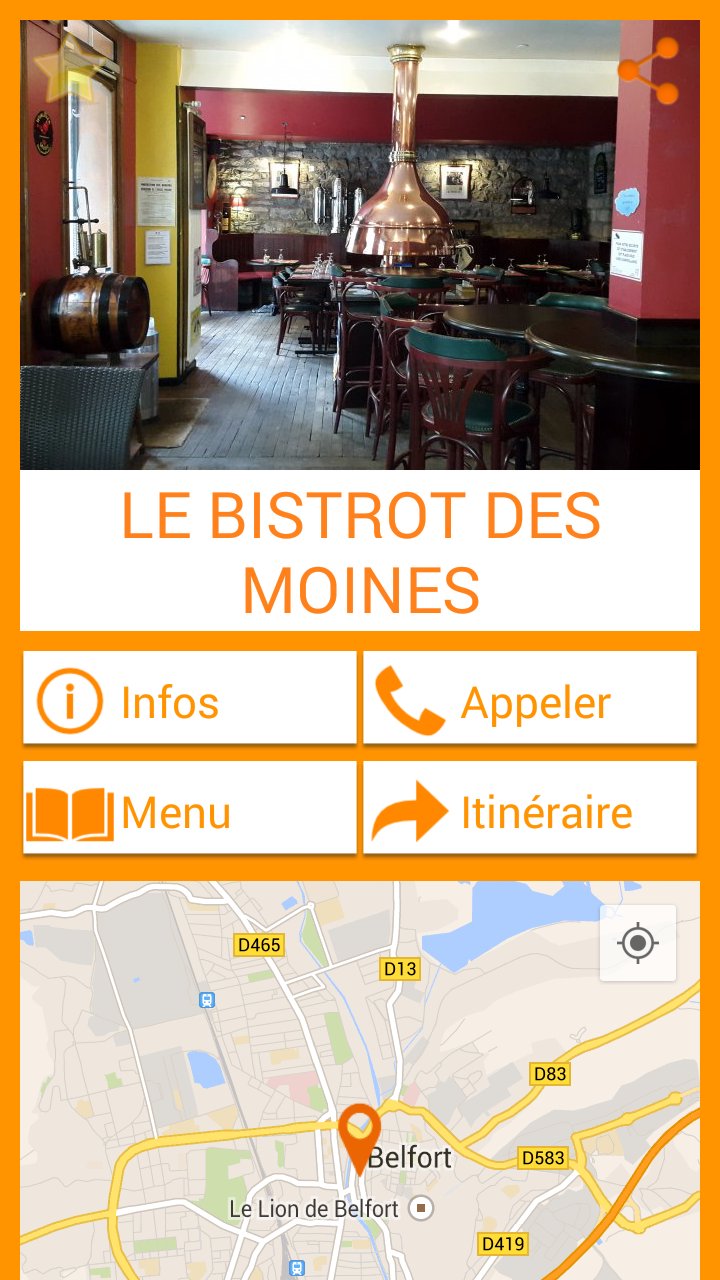Open the Infos section
The height and width of the screenshot is (1280, 720).
(189, 699)
